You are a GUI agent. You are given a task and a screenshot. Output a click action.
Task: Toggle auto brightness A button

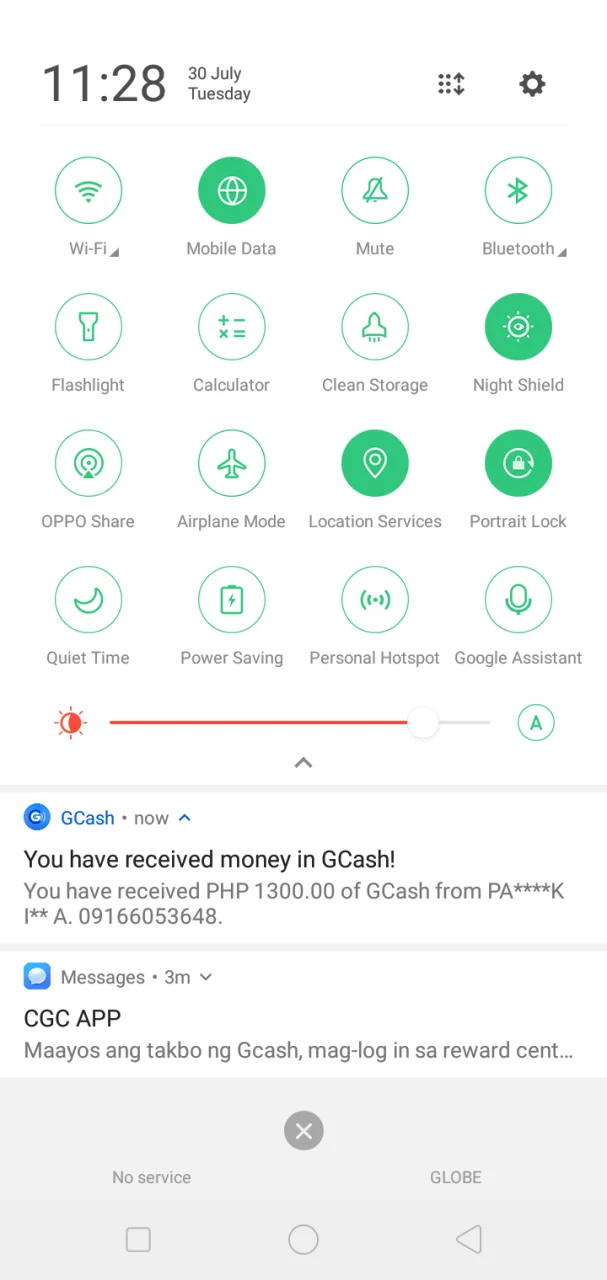click(x=536, y=723)
